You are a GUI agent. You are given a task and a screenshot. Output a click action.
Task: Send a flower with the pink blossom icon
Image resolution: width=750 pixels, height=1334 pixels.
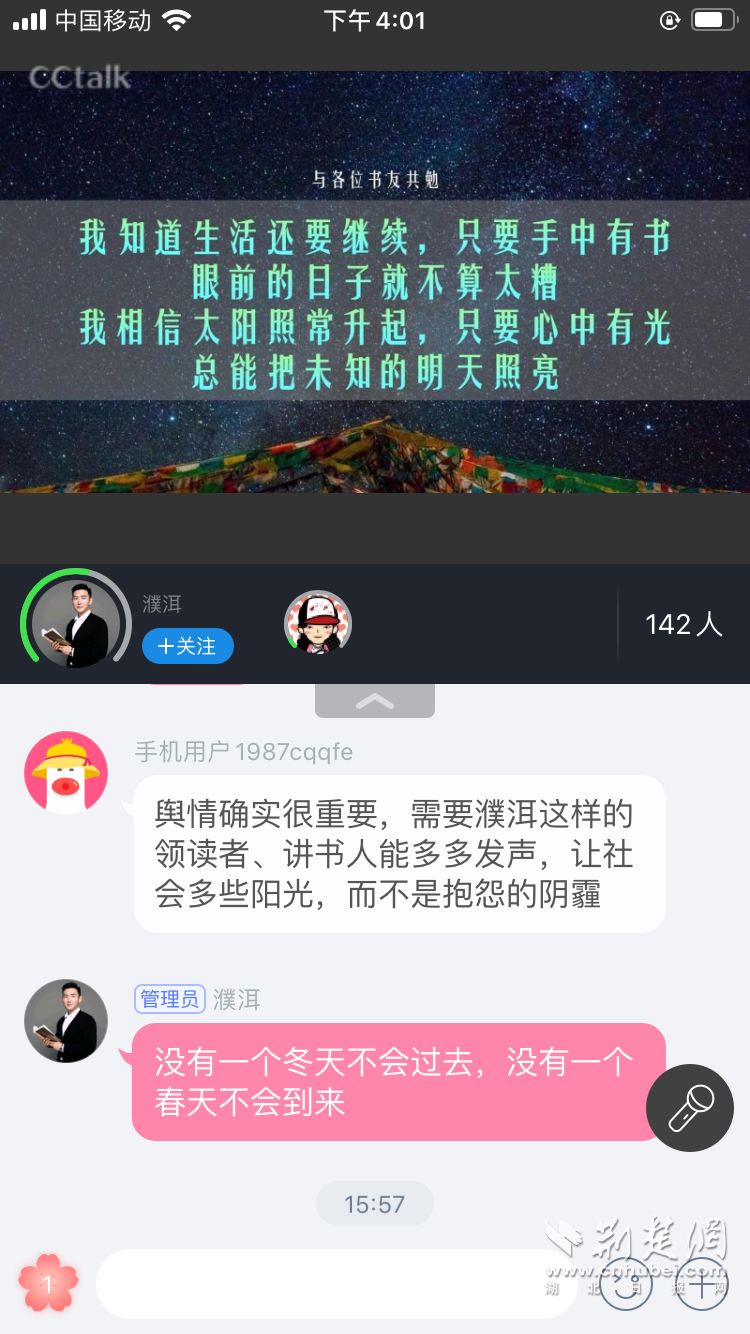[48, 1283]
